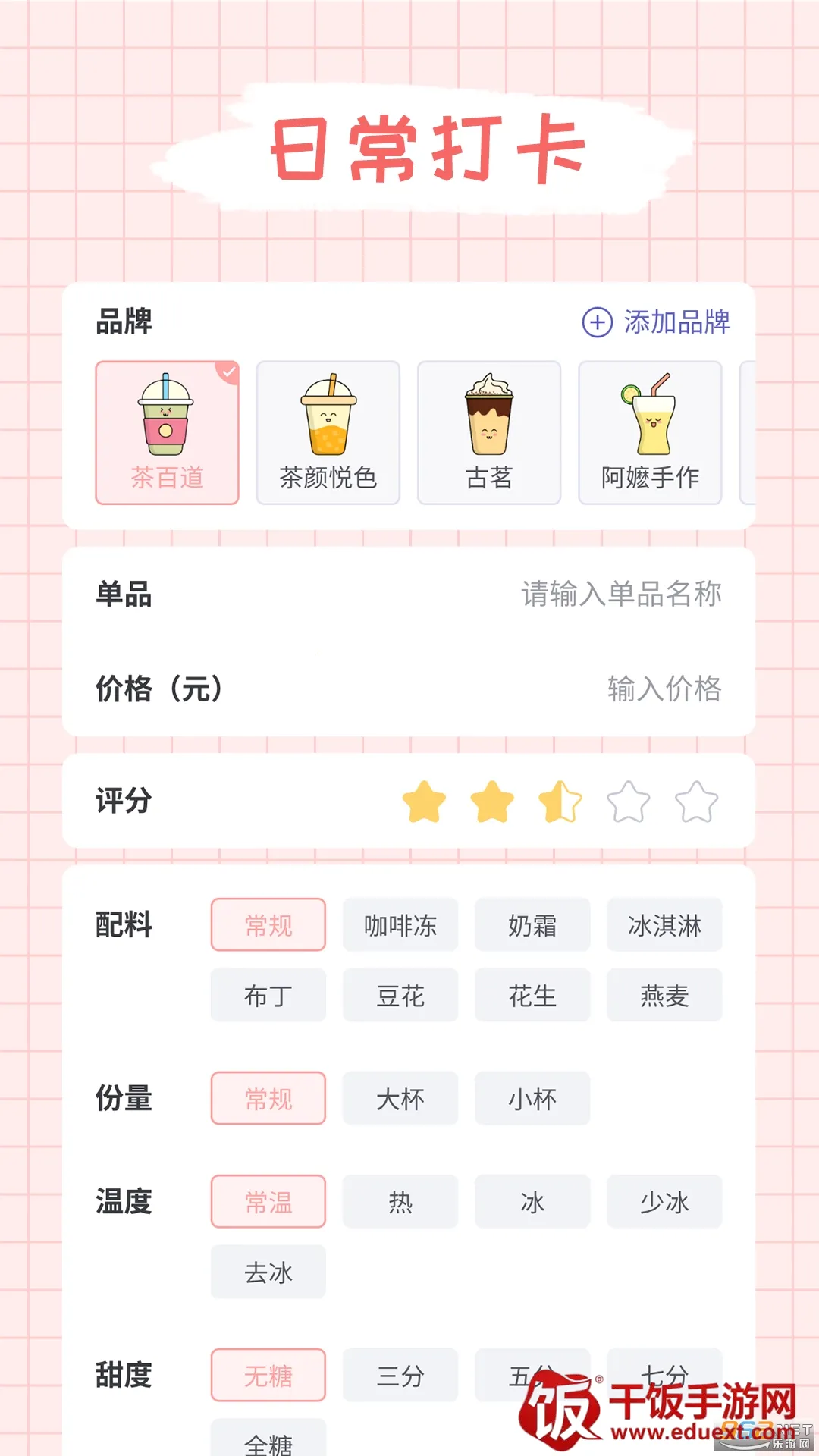Choose the 去冰 temperature option
This screenshot has height=1456, width=819.
click(x=268, y=1272)
